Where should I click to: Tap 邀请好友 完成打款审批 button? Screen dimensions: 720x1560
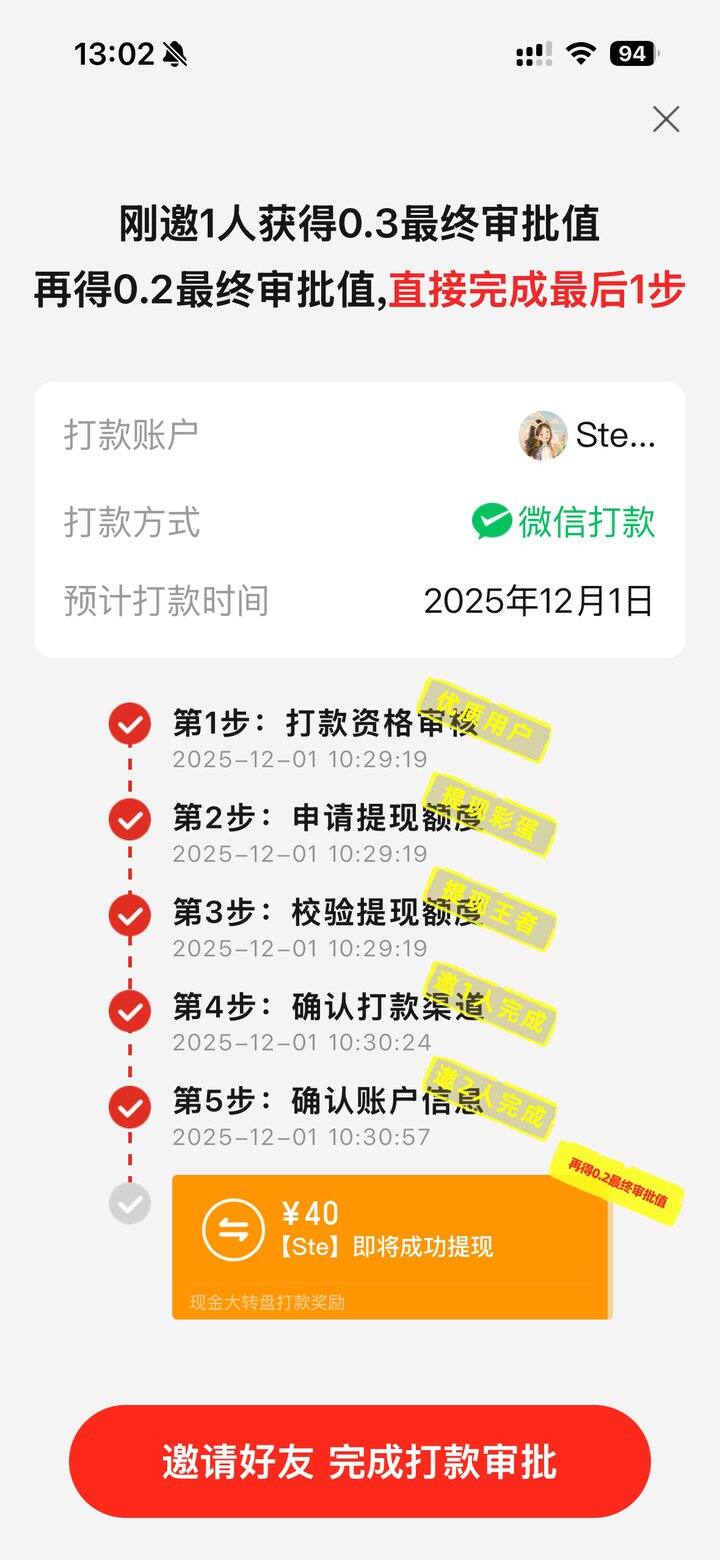click(360, 1461)
